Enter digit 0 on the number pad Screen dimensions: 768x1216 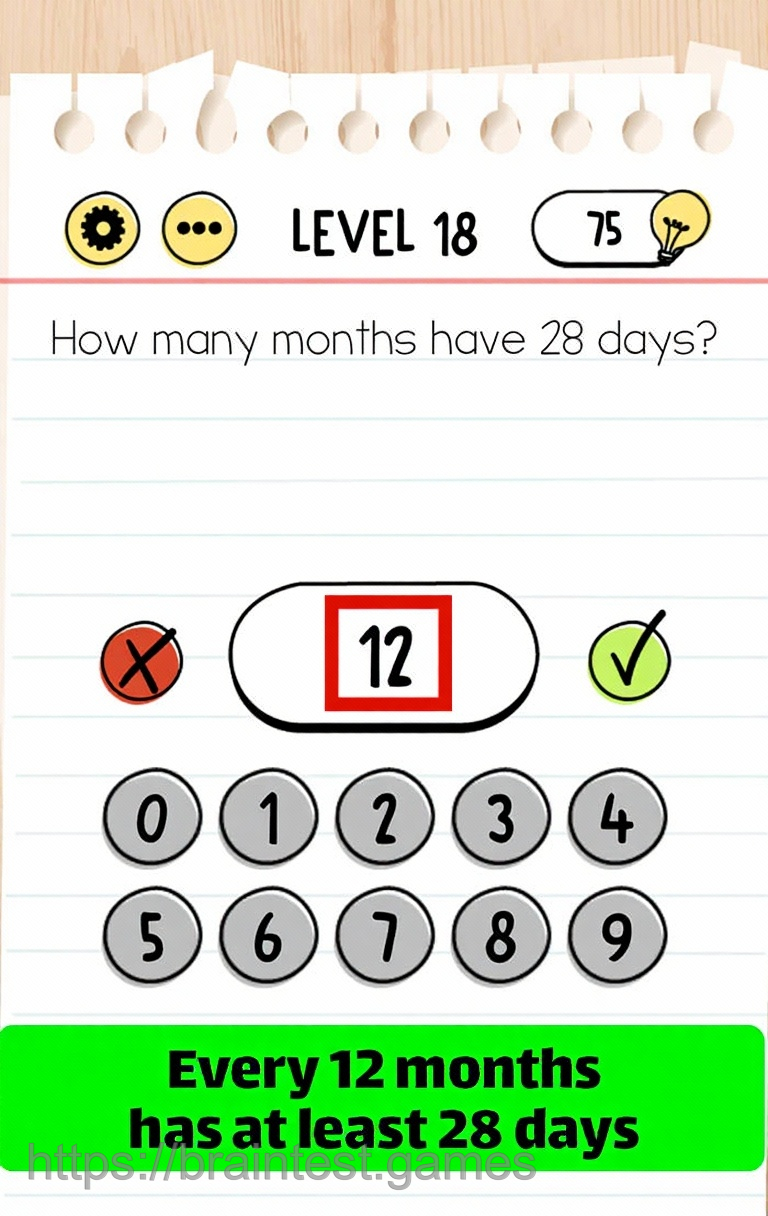point(152,820)
